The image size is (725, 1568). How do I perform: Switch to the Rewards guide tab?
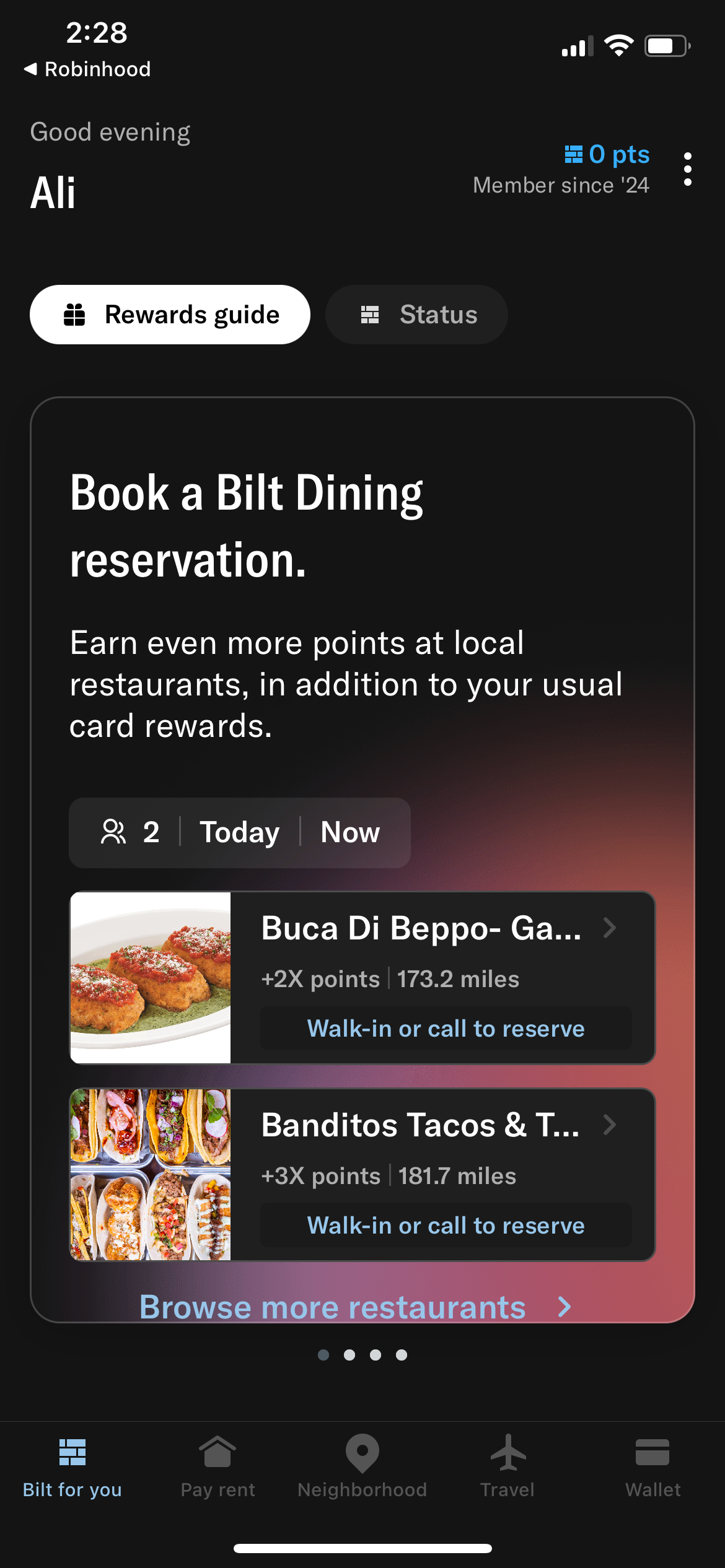click(x=171, y=314)
